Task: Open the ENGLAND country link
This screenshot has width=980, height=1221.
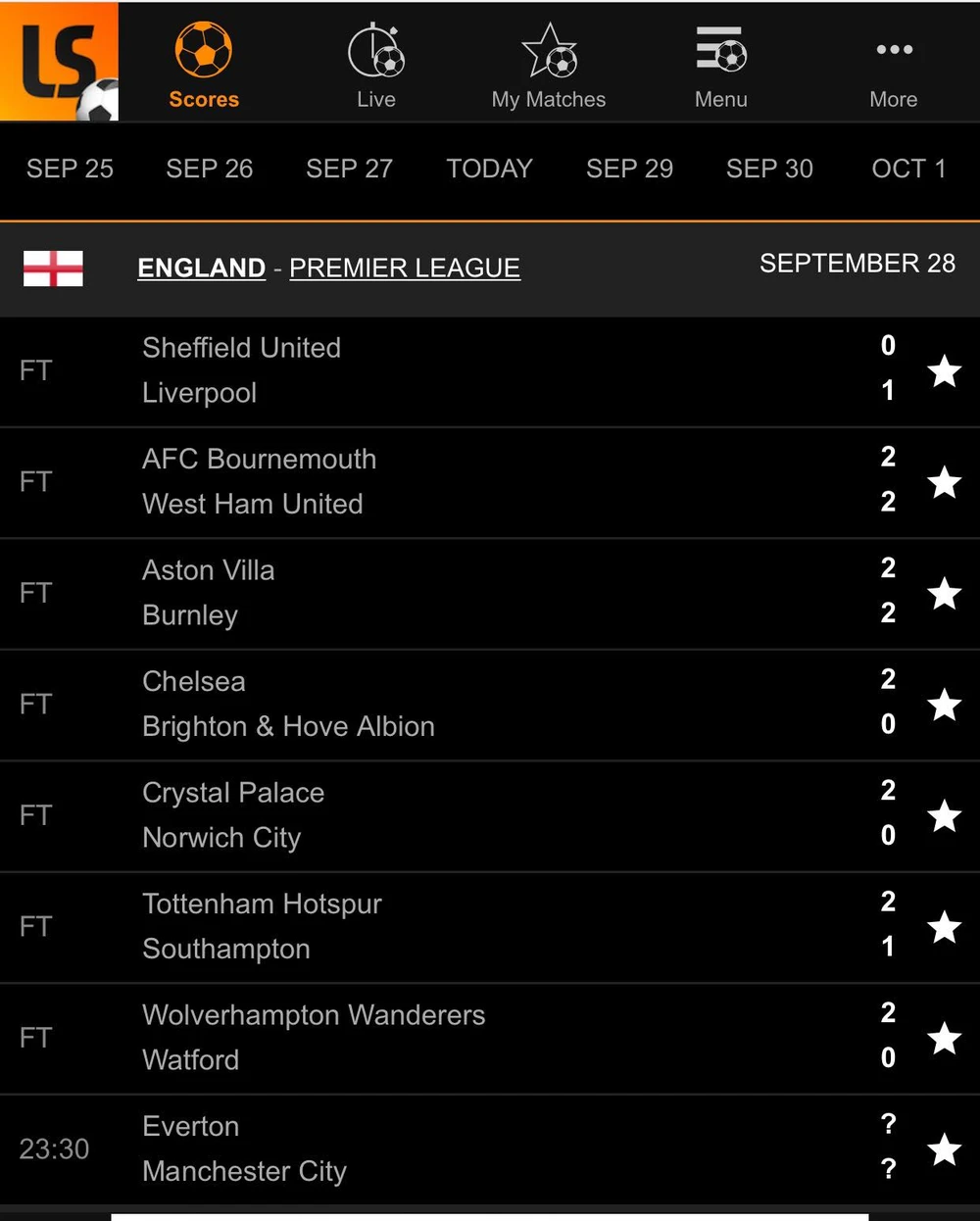Action: click(202, 268)
